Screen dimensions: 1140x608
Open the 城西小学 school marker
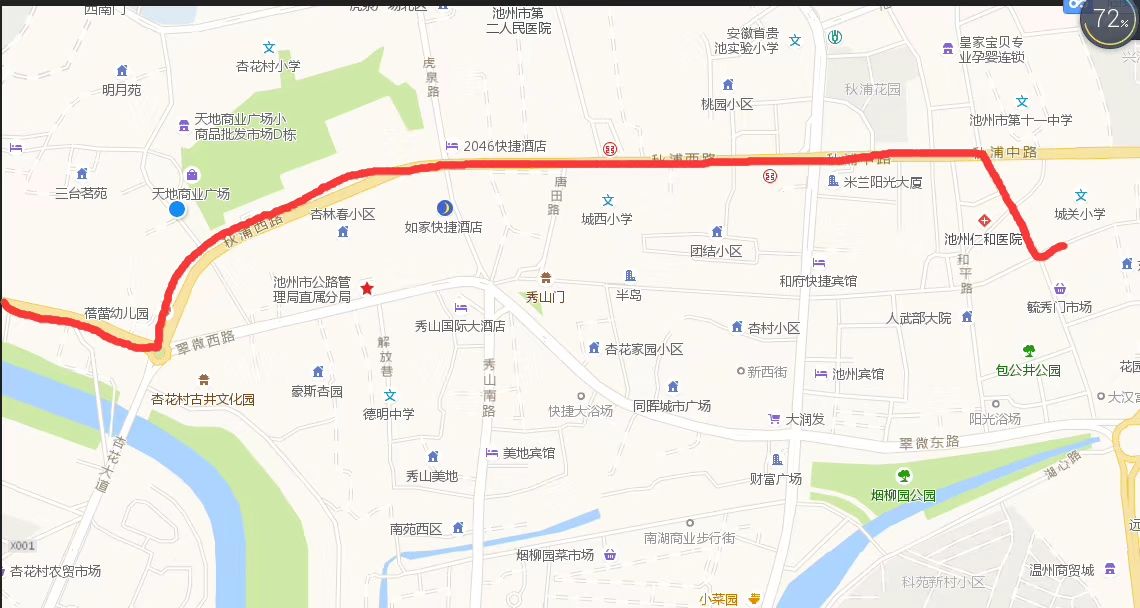[607, 200]
